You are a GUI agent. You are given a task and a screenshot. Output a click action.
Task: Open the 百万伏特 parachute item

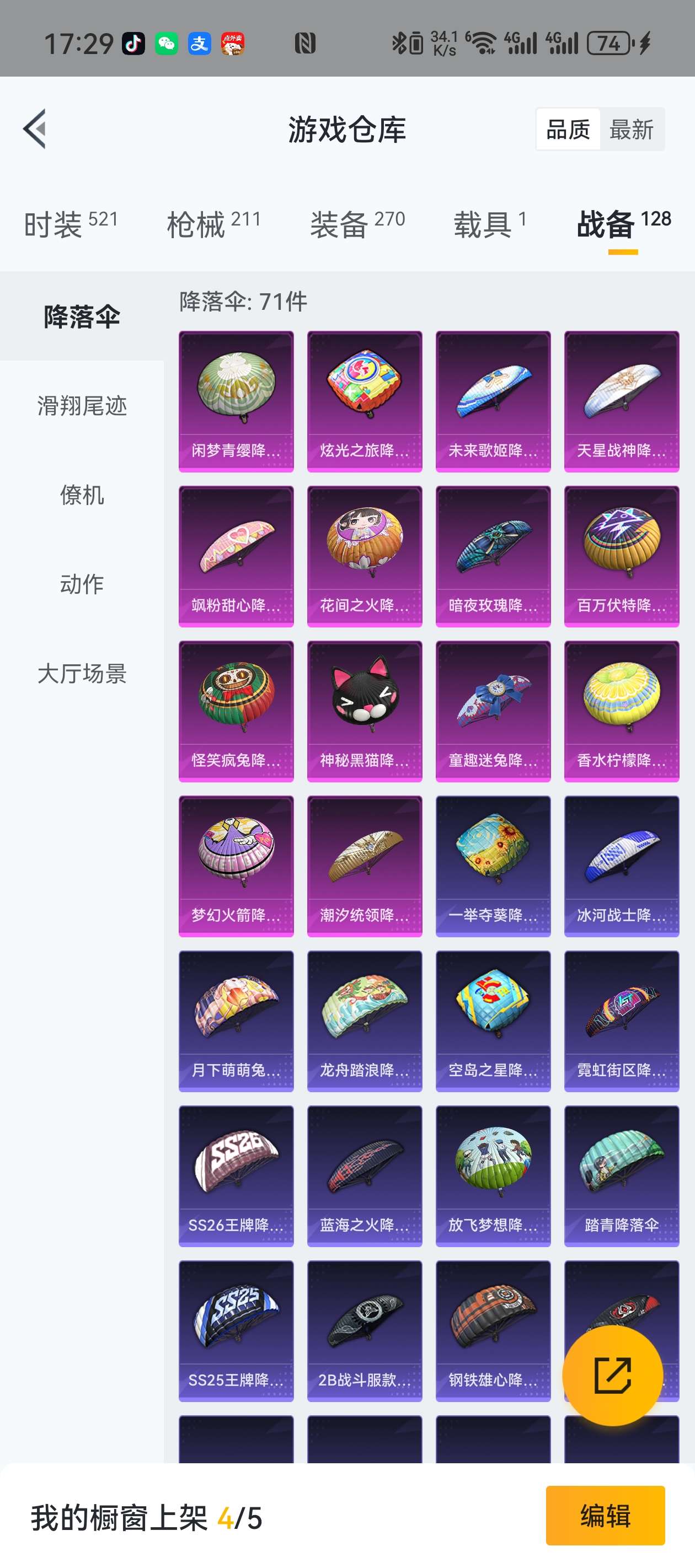pos(622,556)
